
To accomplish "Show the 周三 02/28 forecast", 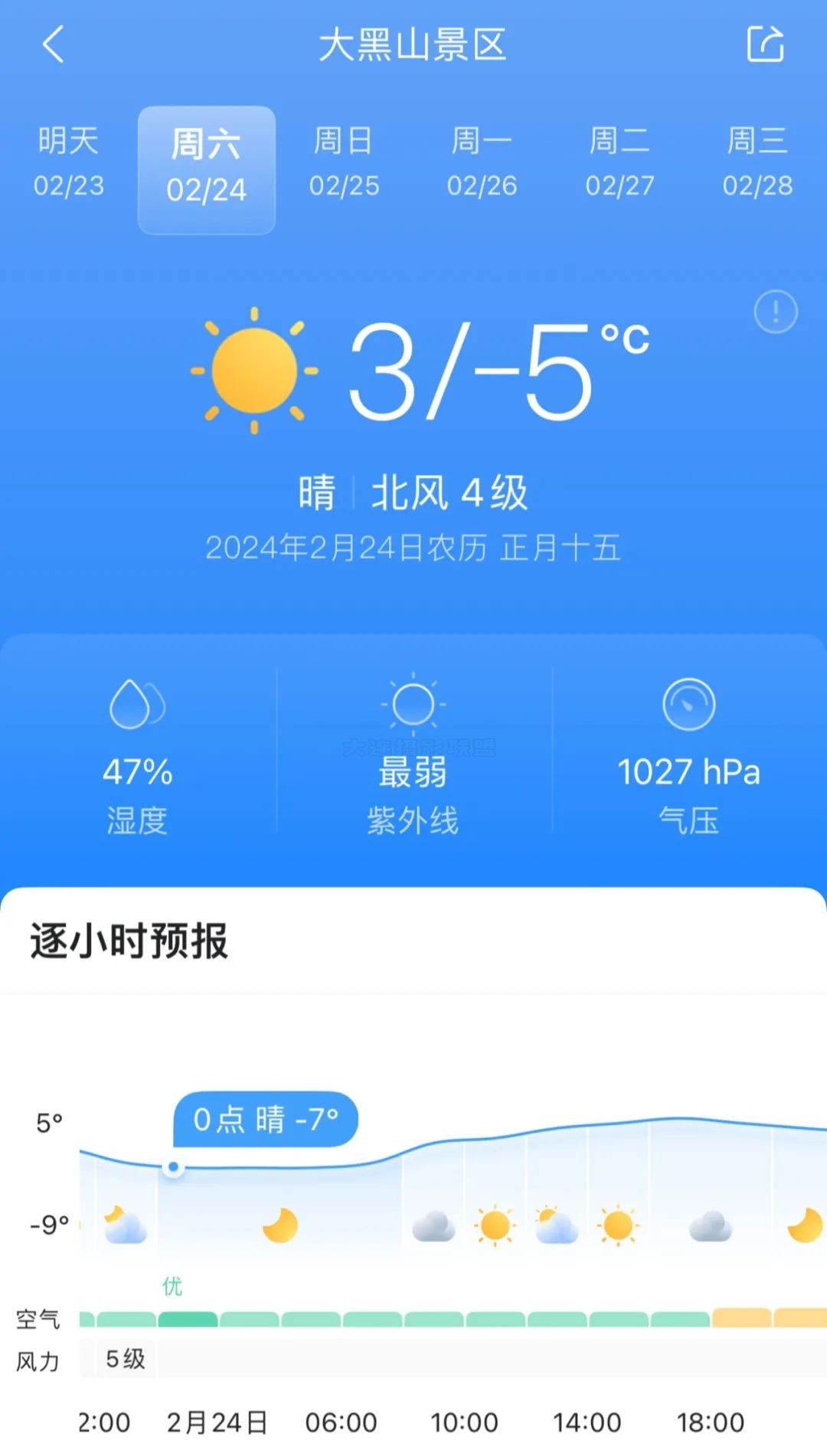I will coord(757,162).
